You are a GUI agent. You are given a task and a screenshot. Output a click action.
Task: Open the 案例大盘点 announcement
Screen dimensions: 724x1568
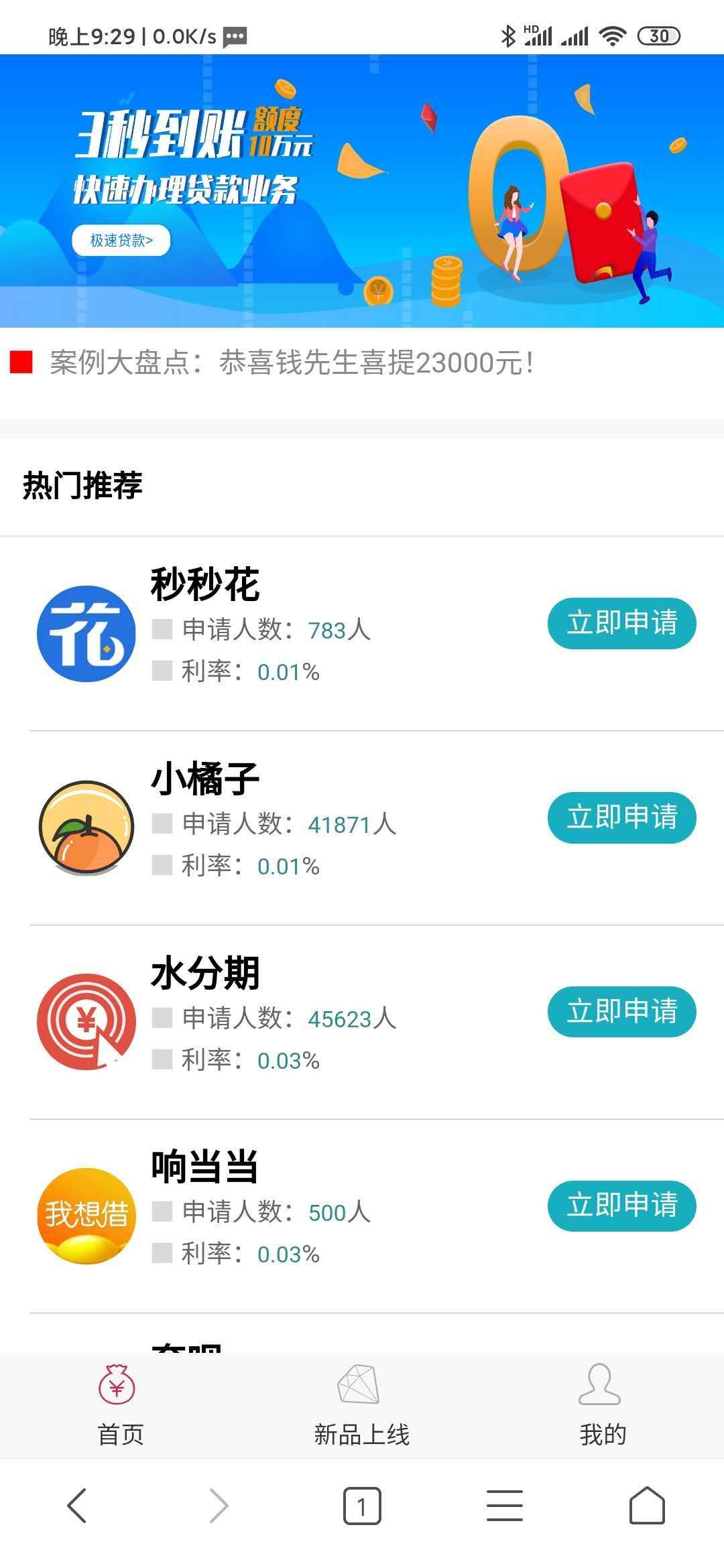coord(292,363)
